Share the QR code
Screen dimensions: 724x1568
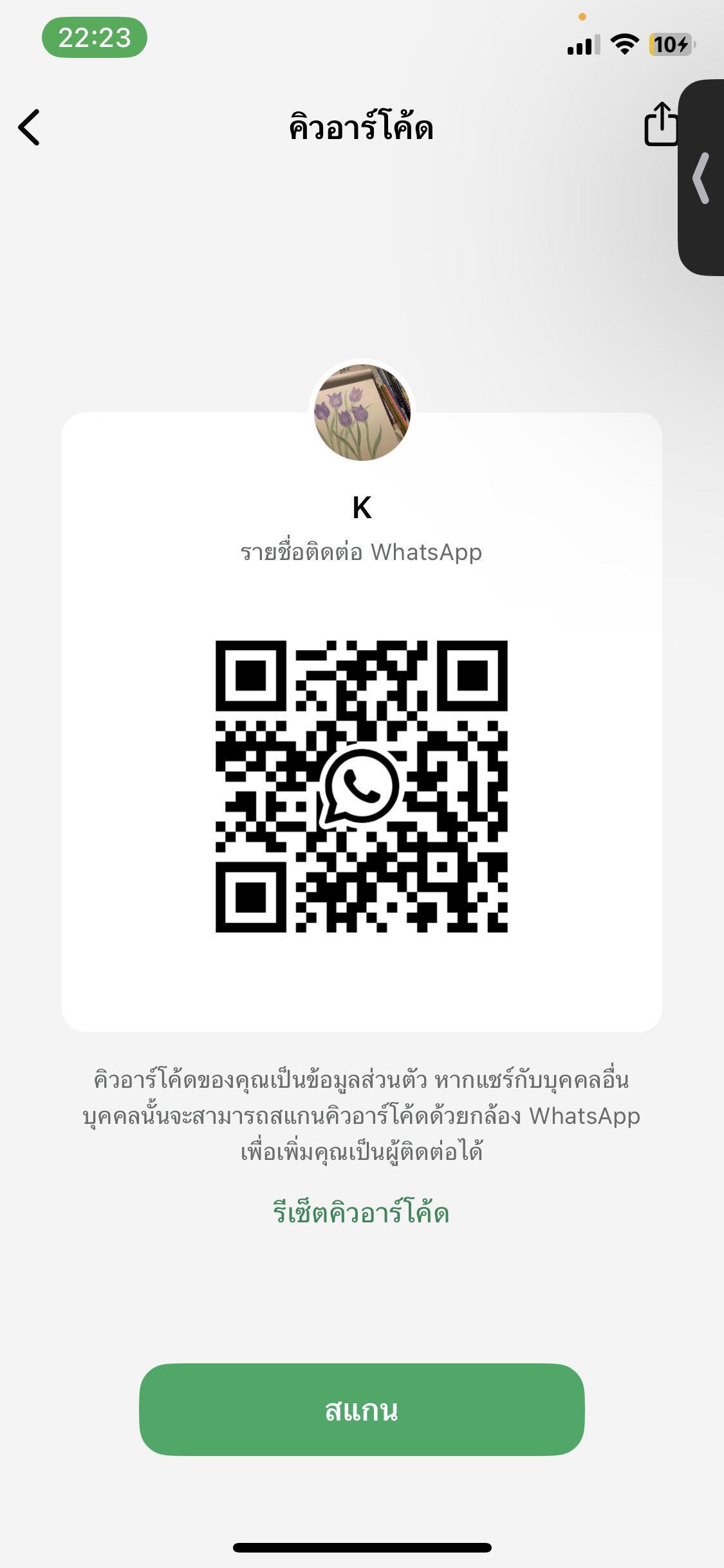pyautogui.click(x=660, y=124)
